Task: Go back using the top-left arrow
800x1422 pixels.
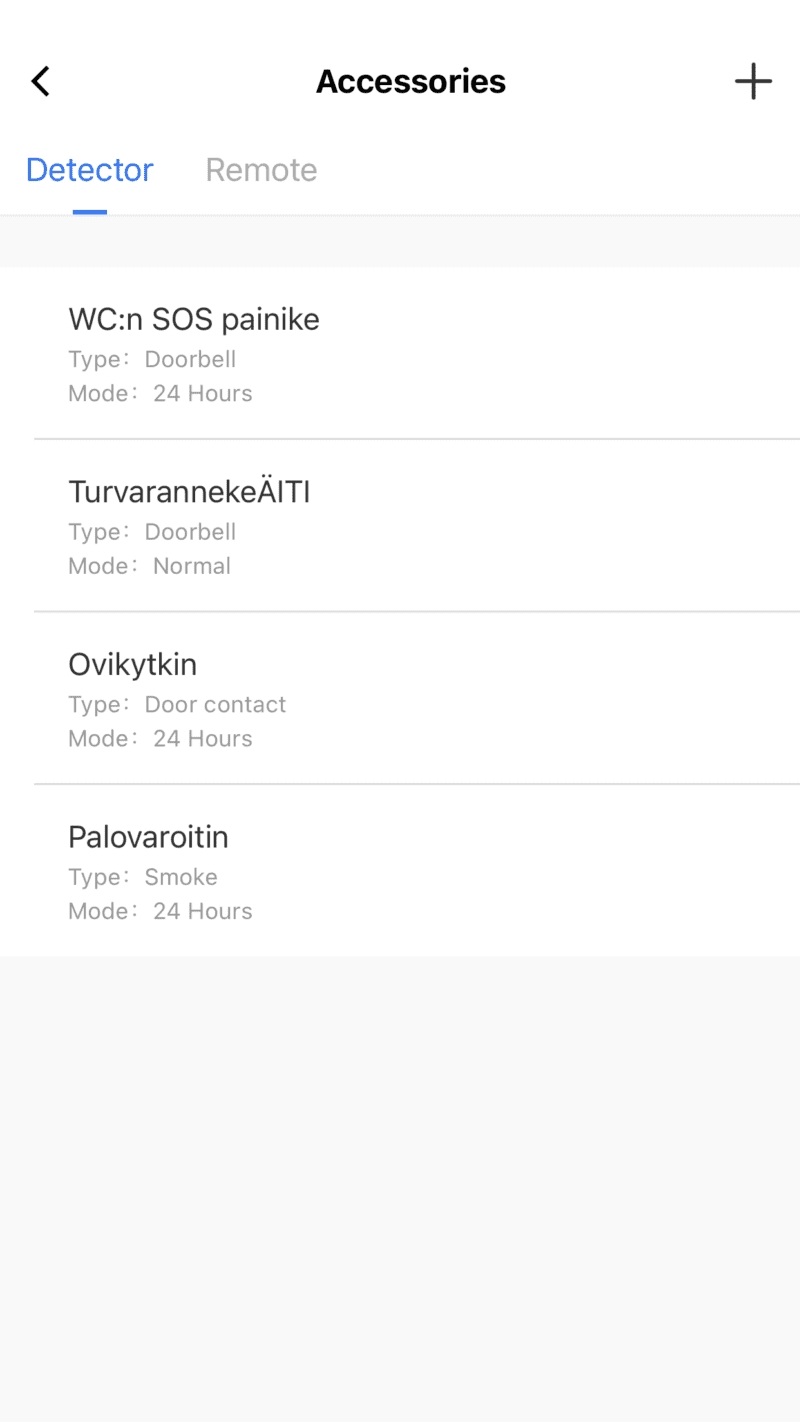Action: pos(40,81)
